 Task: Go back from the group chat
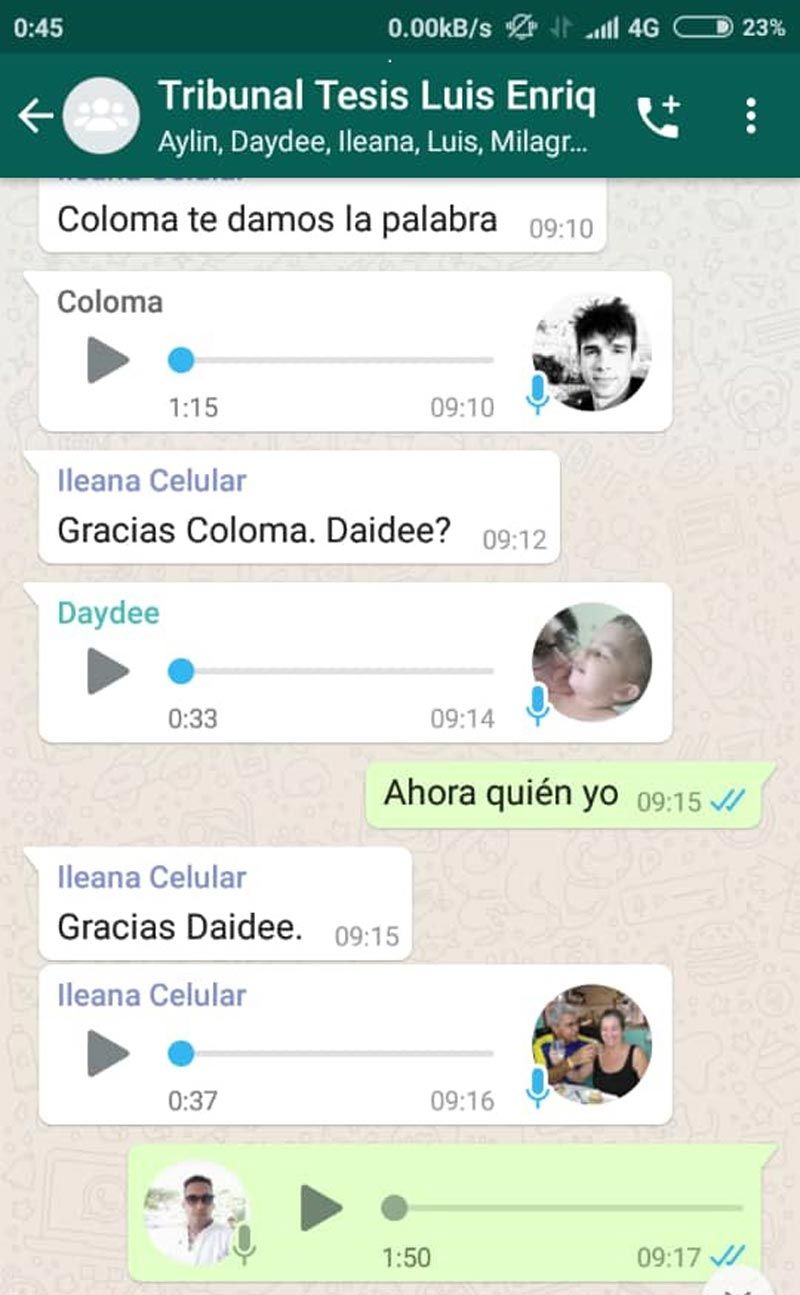click(x=35, y=116)
